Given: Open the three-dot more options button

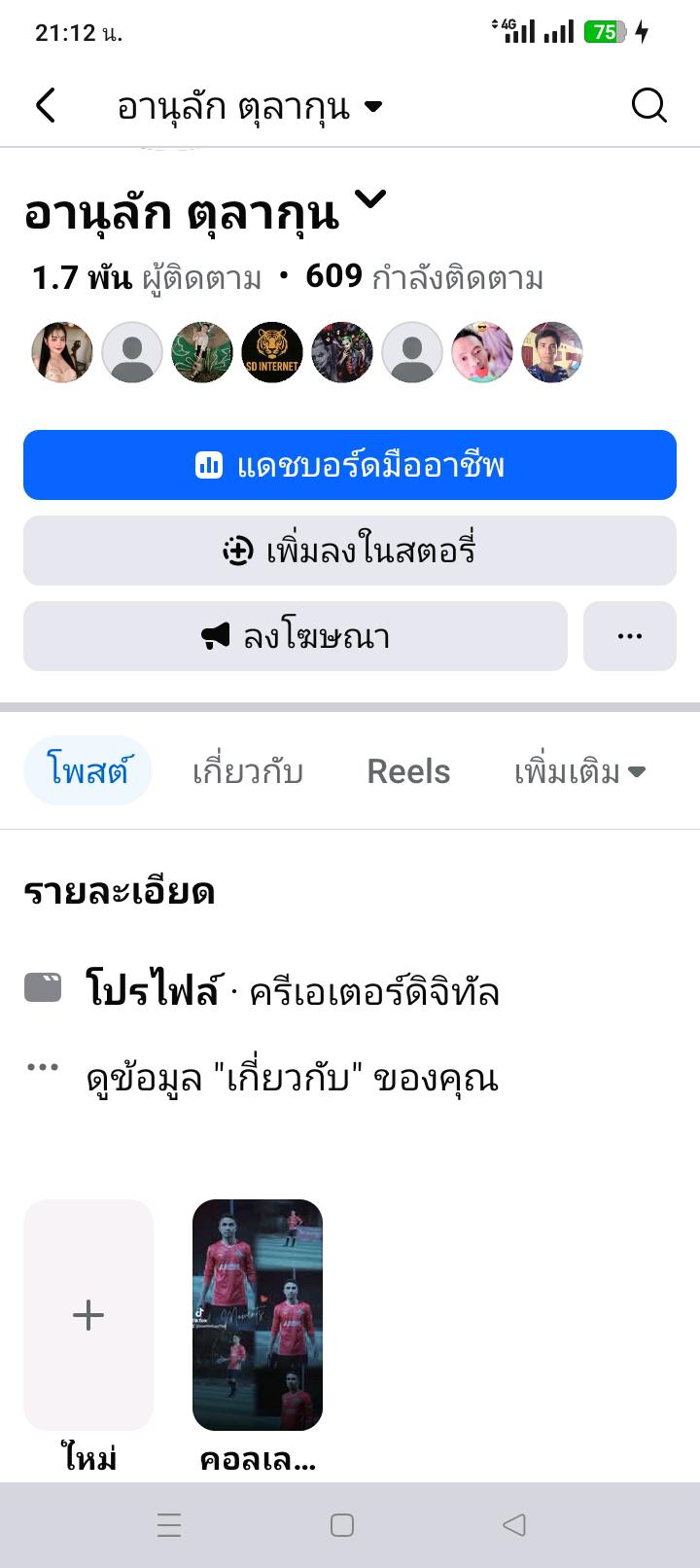Looking at the screenshot, I should pos(630,636).
